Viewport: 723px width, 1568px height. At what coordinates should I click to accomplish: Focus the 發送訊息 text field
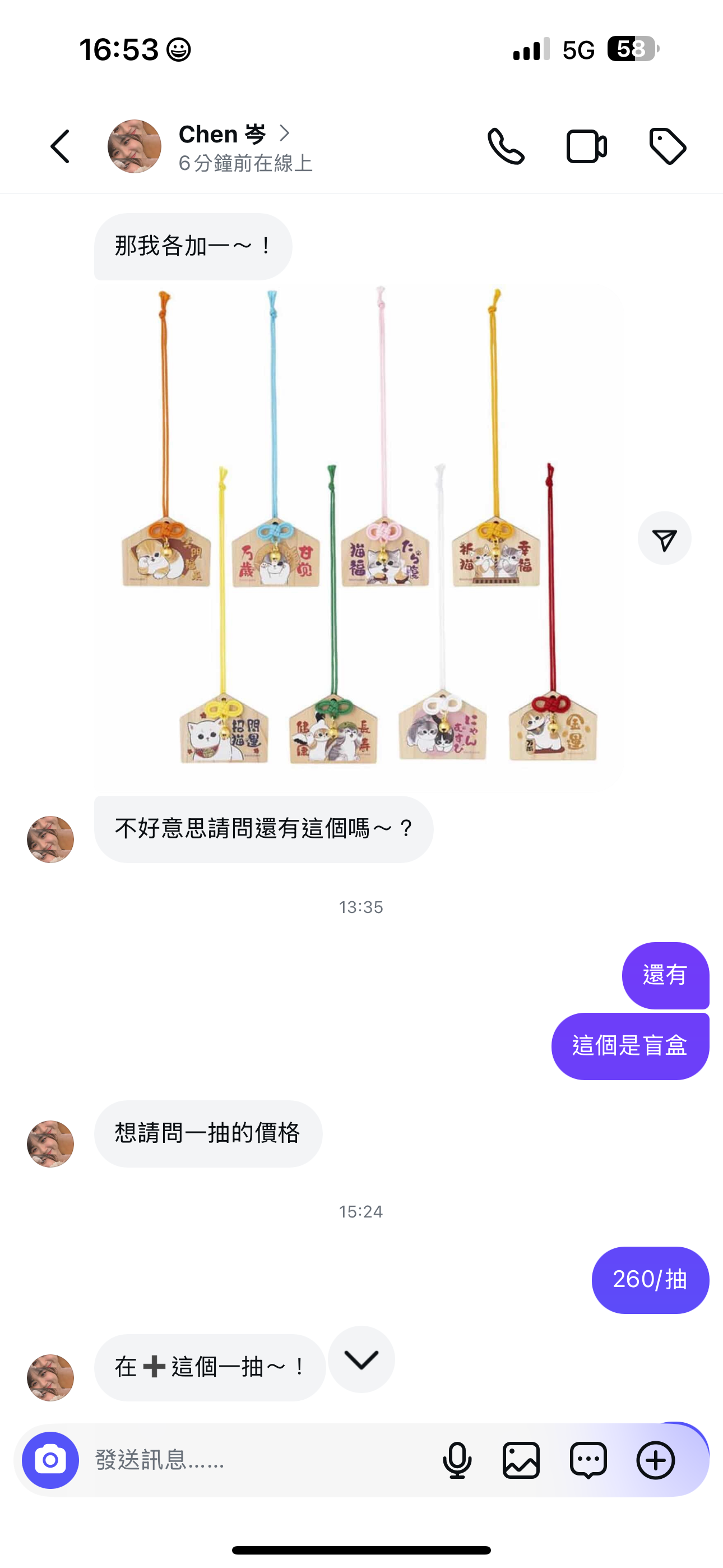pos(256,1460)
